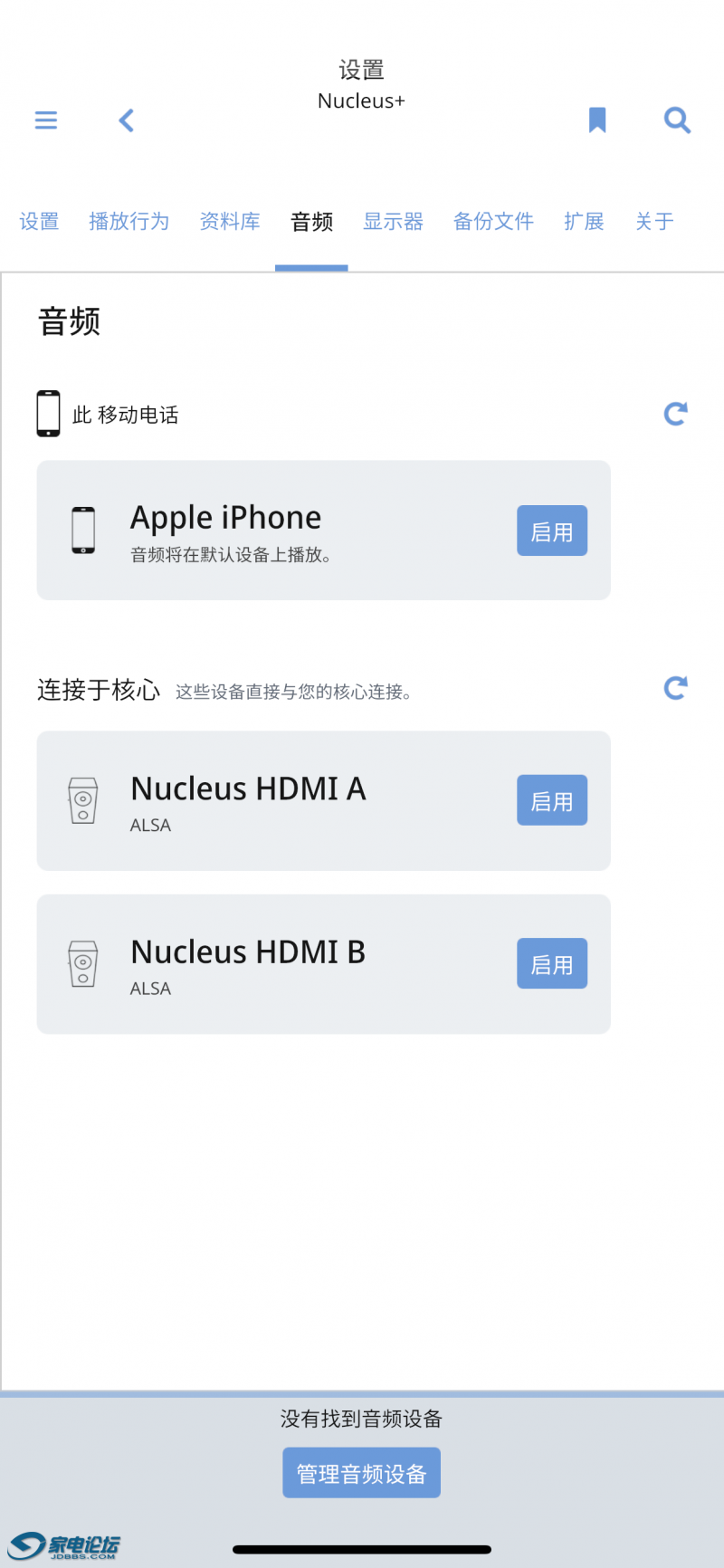Select the 关于 tab
Screen dimensions: 724x1568
coord(653,221)
